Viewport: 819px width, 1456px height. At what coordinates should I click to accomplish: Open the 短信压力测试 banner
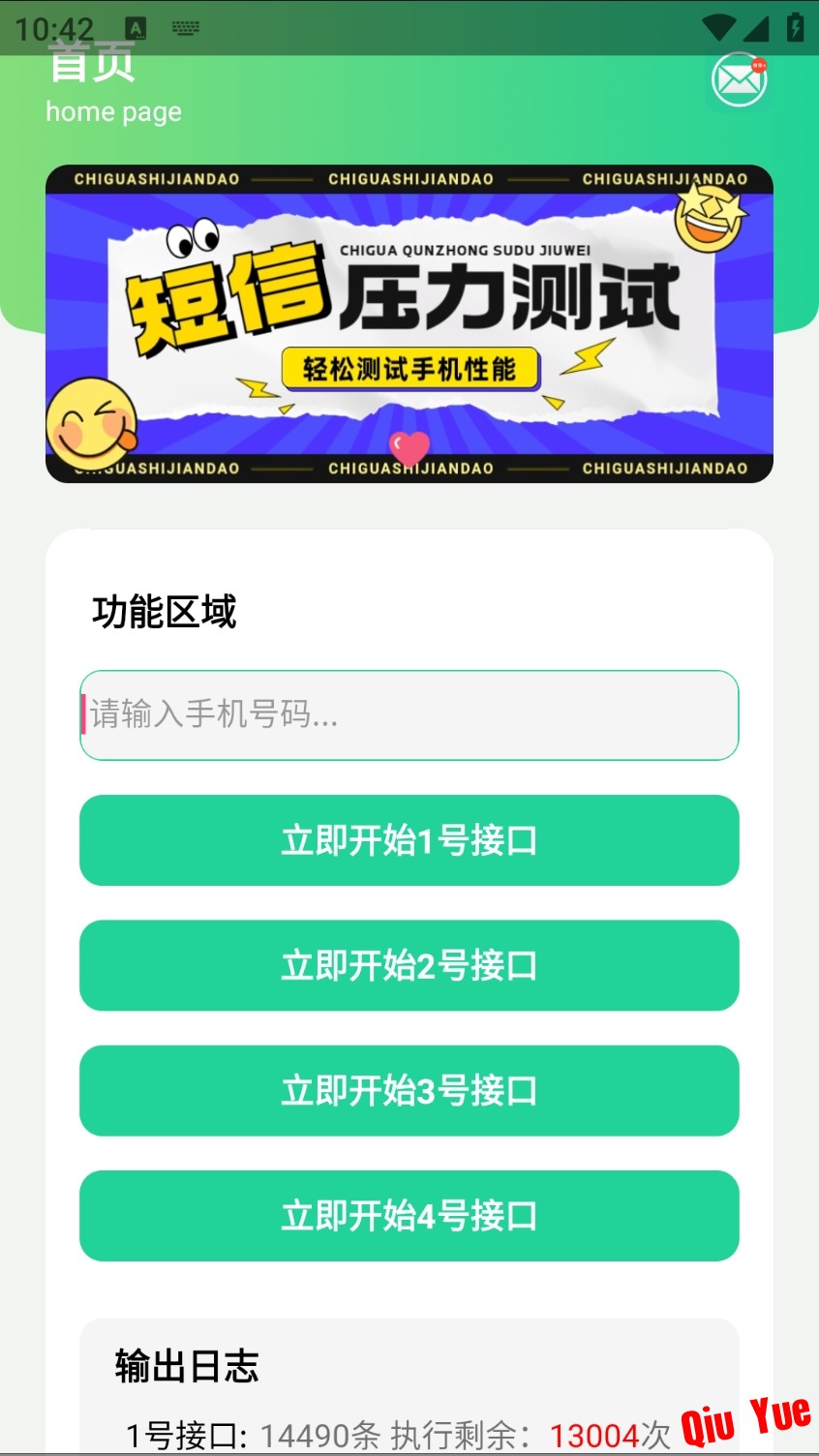point(409,323)
